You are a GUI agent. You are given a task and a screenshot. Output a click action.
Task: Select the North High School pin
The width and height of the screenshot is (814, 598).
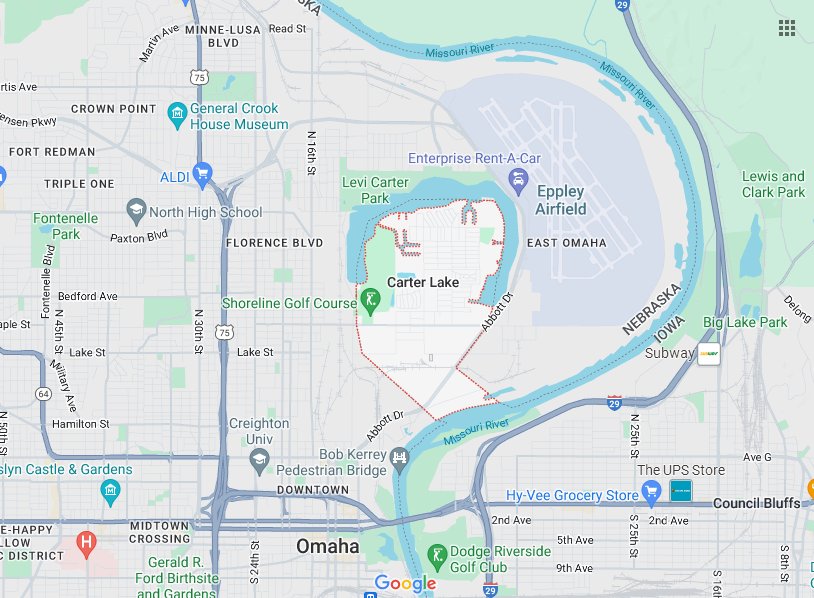coord(137,211)
